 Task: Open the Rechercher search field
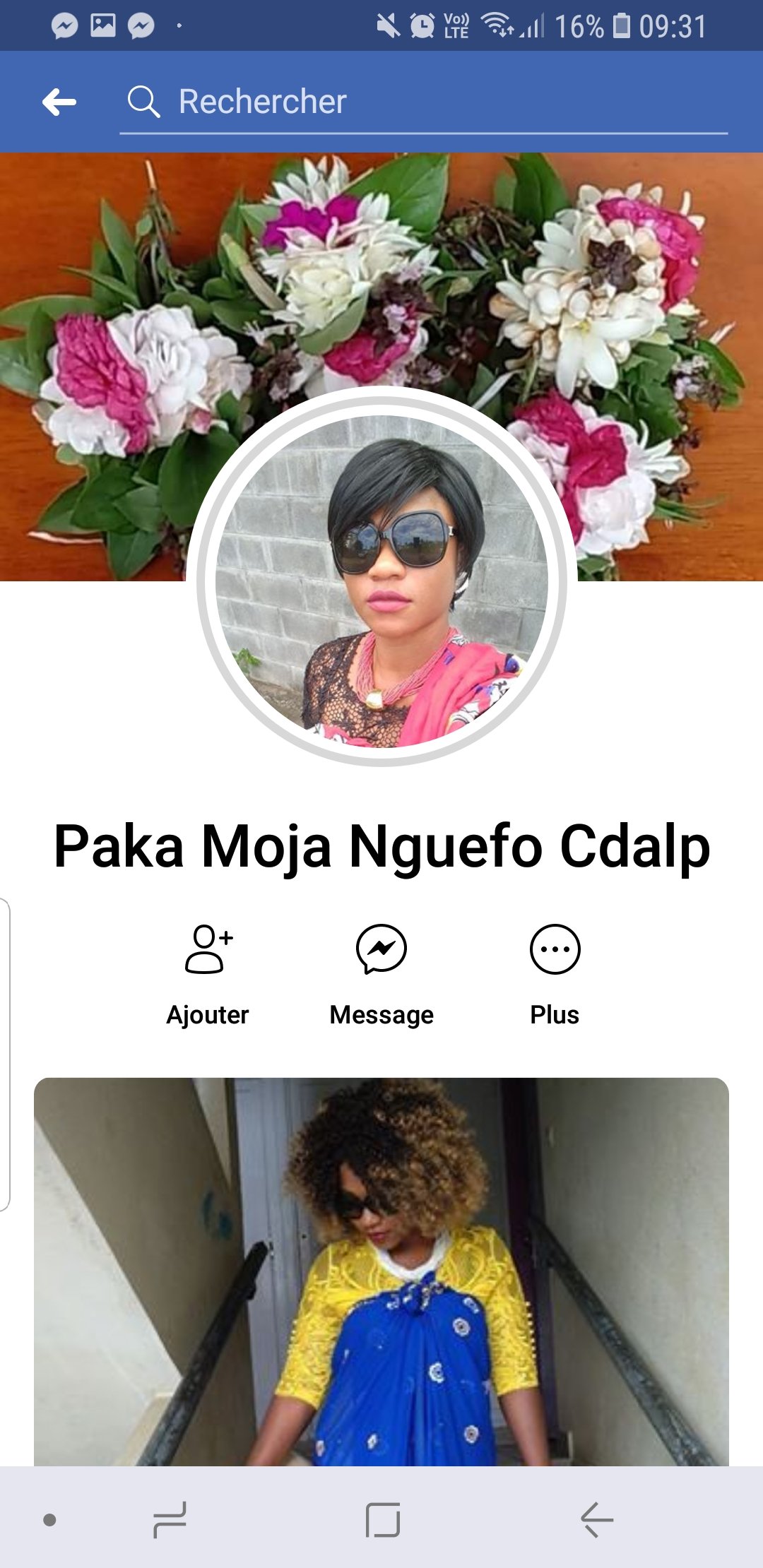pyautogui.click(x=424, y=102)
